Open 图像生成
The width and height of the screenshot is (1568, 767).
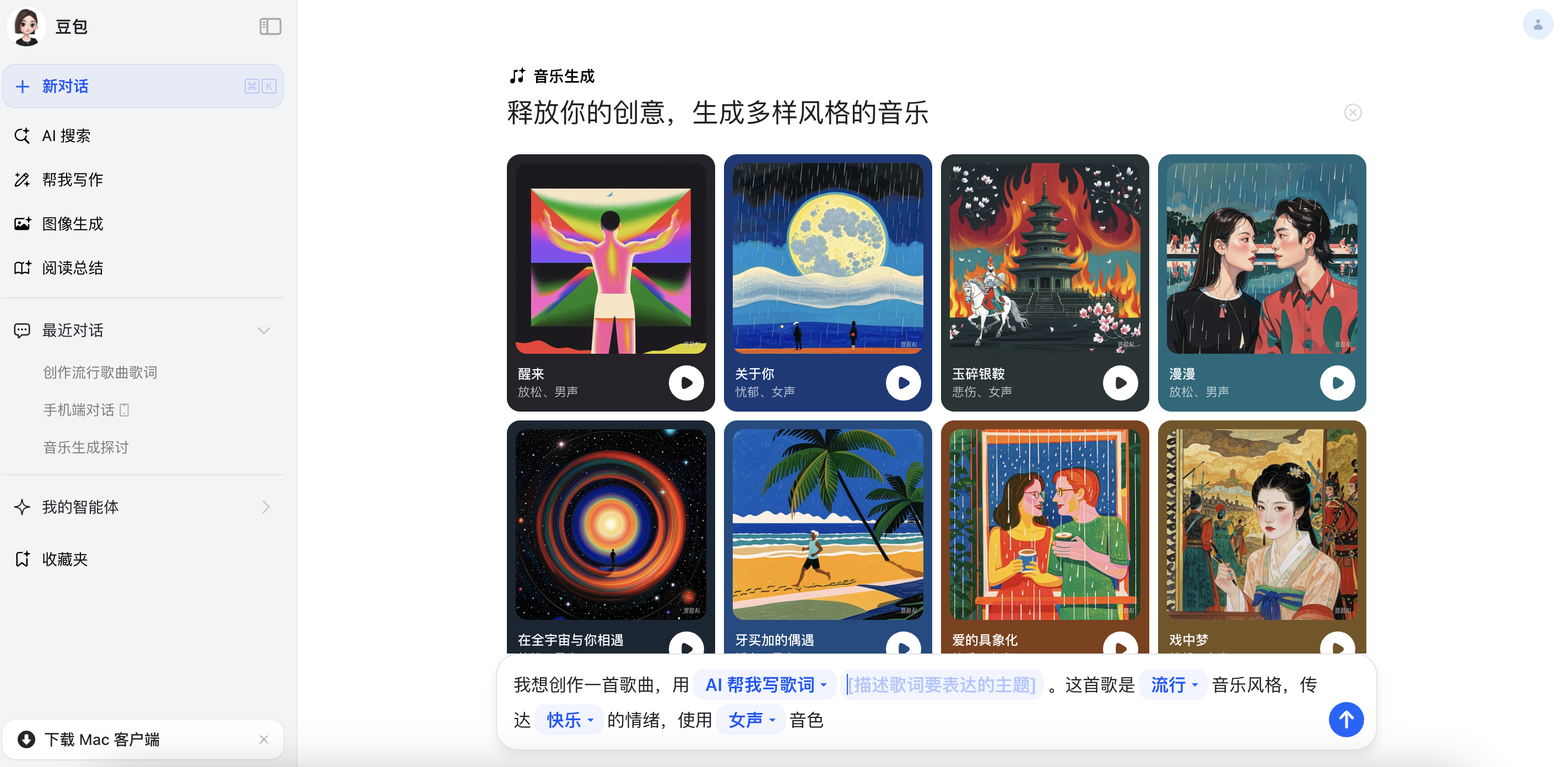click(72, 224)
